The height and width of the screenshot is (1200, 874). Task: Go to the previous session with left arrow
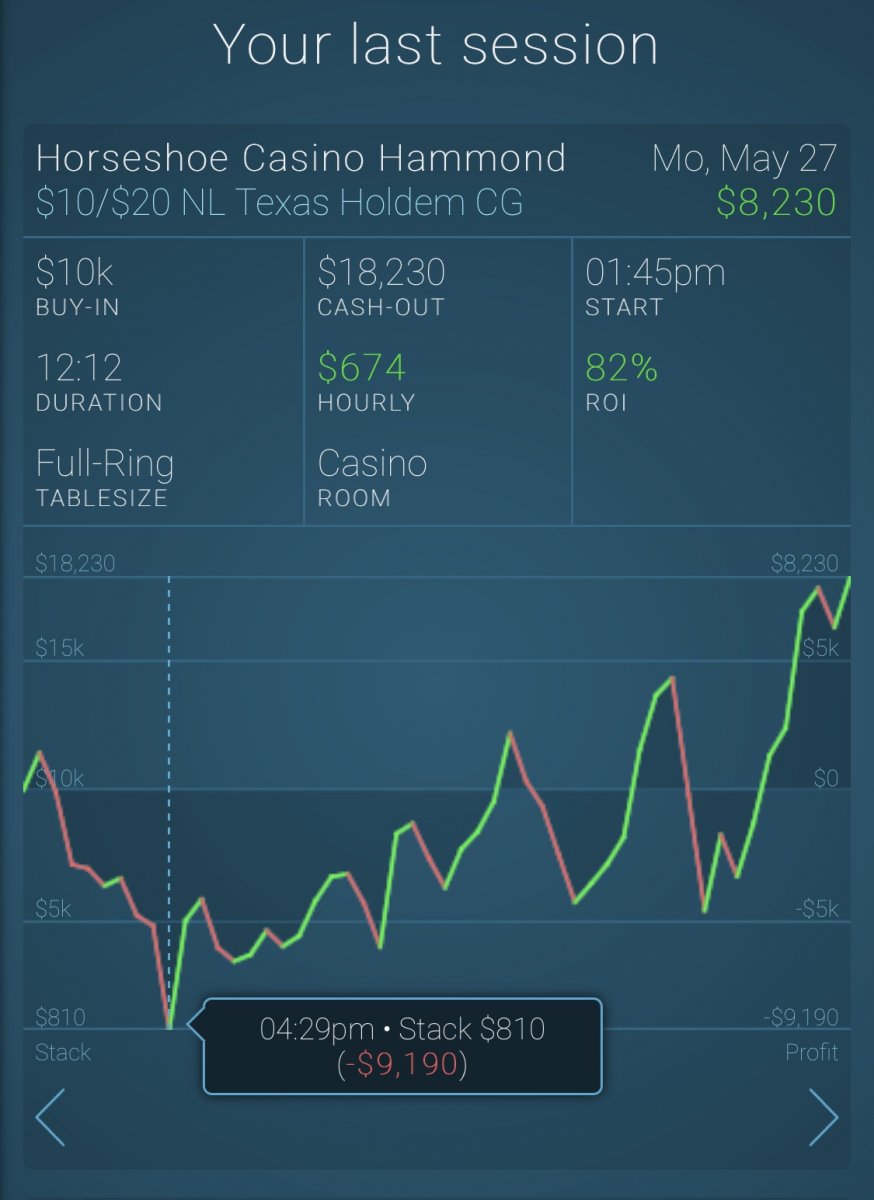tap(50, 1117)
